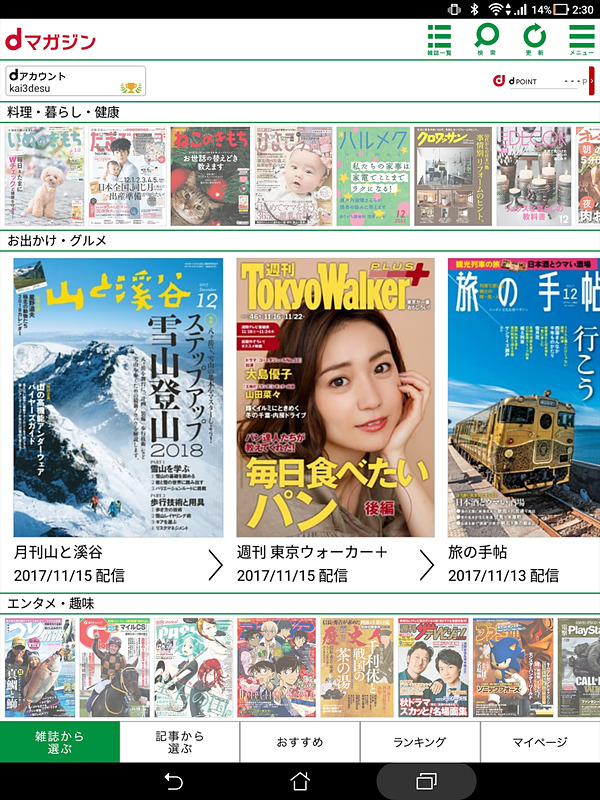The image size is (600, 800).
Task: Tap the arrow beside 月刊山と溪谷
Action: pyautogui.click(x=215, y=565)
